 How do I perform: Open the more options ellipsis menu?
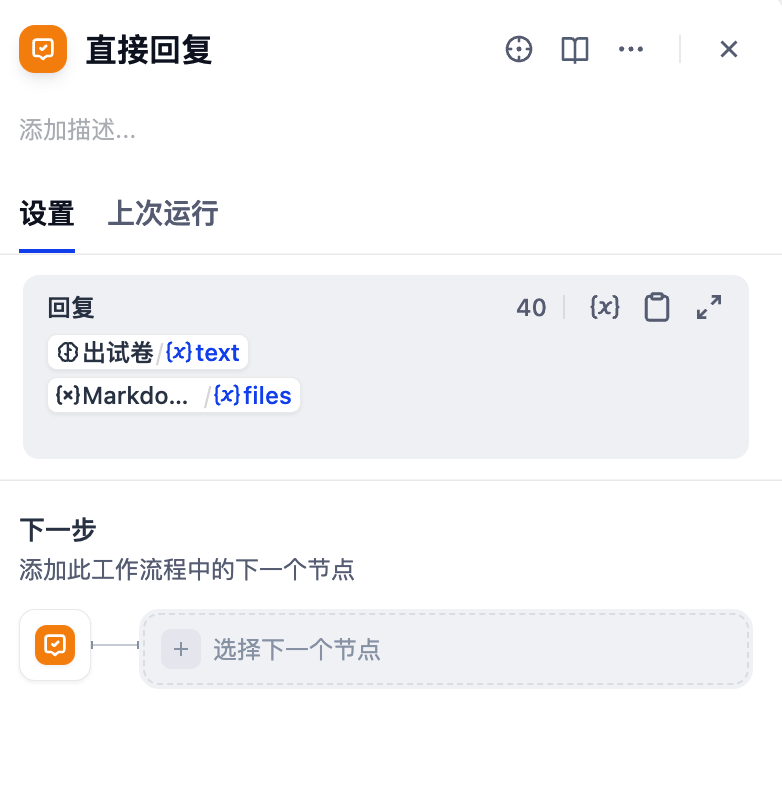[631, 49]
